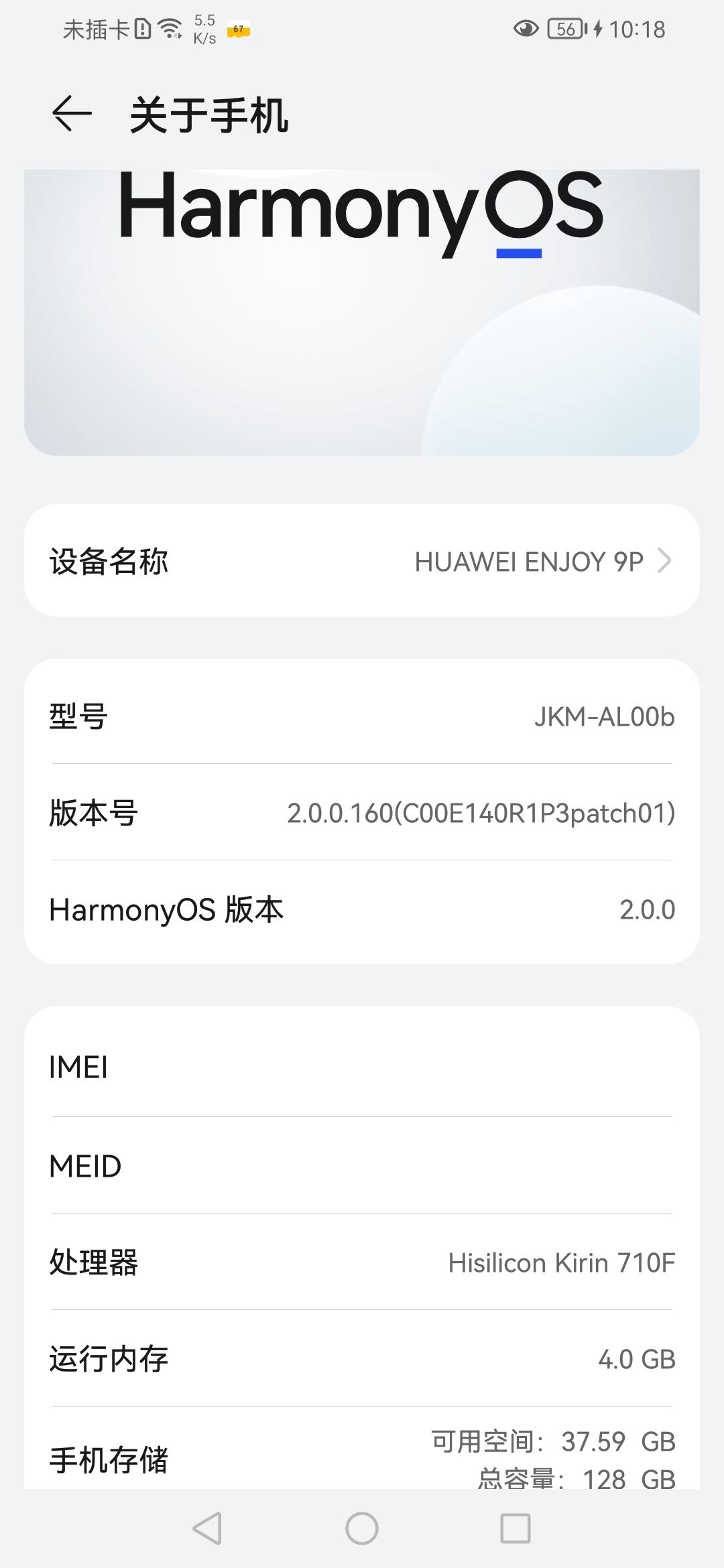Tap the eye comfort icon in status bar
The width and height of the screenshot is (724, 1568).
pyautogui.click(x=527, y=28)
